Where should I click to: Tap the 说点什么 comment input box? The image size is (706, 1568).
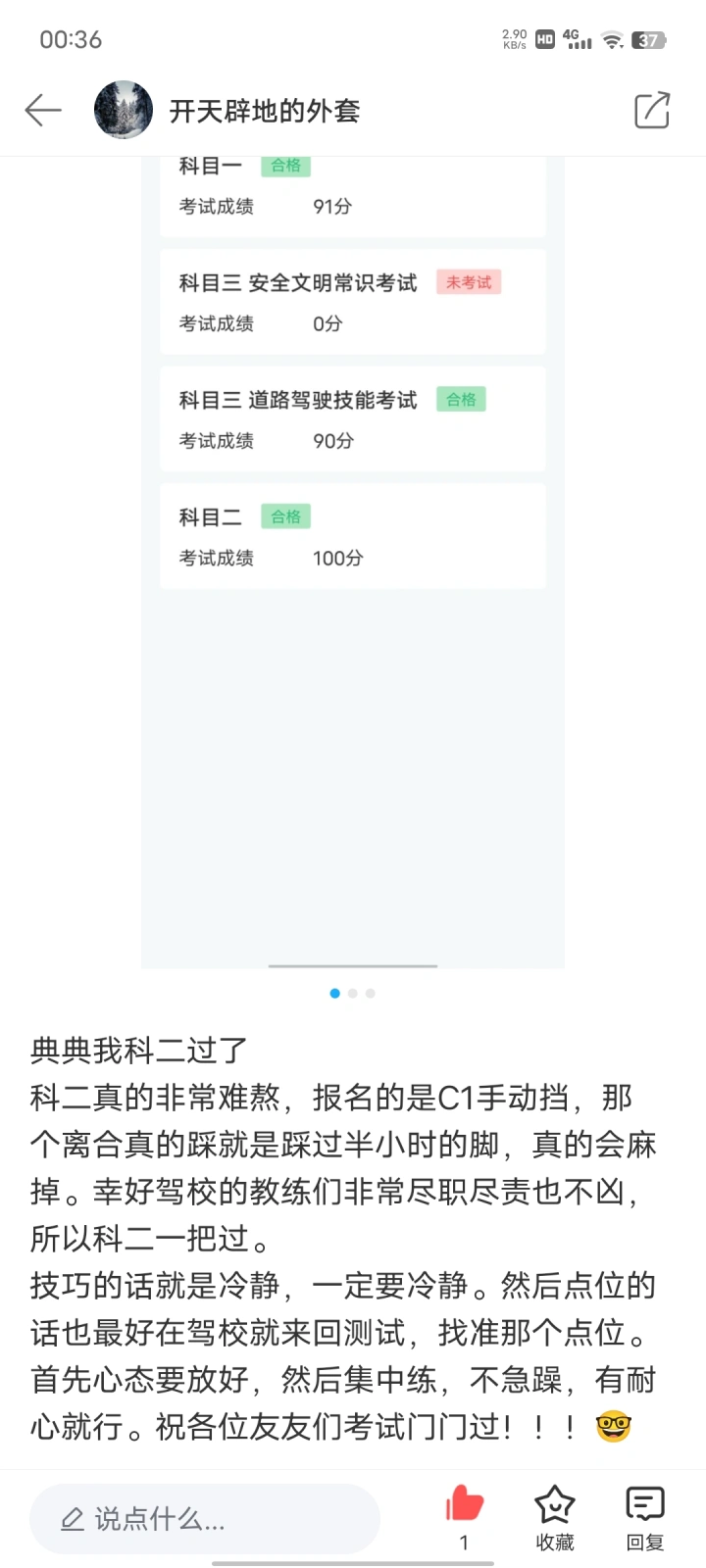tap(205, 1519)
